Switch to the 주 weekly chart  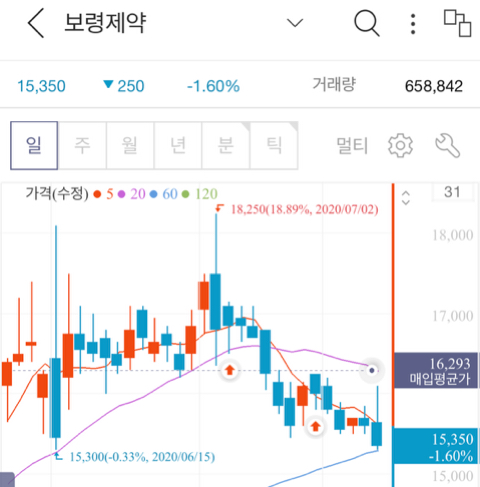point(82,145)
